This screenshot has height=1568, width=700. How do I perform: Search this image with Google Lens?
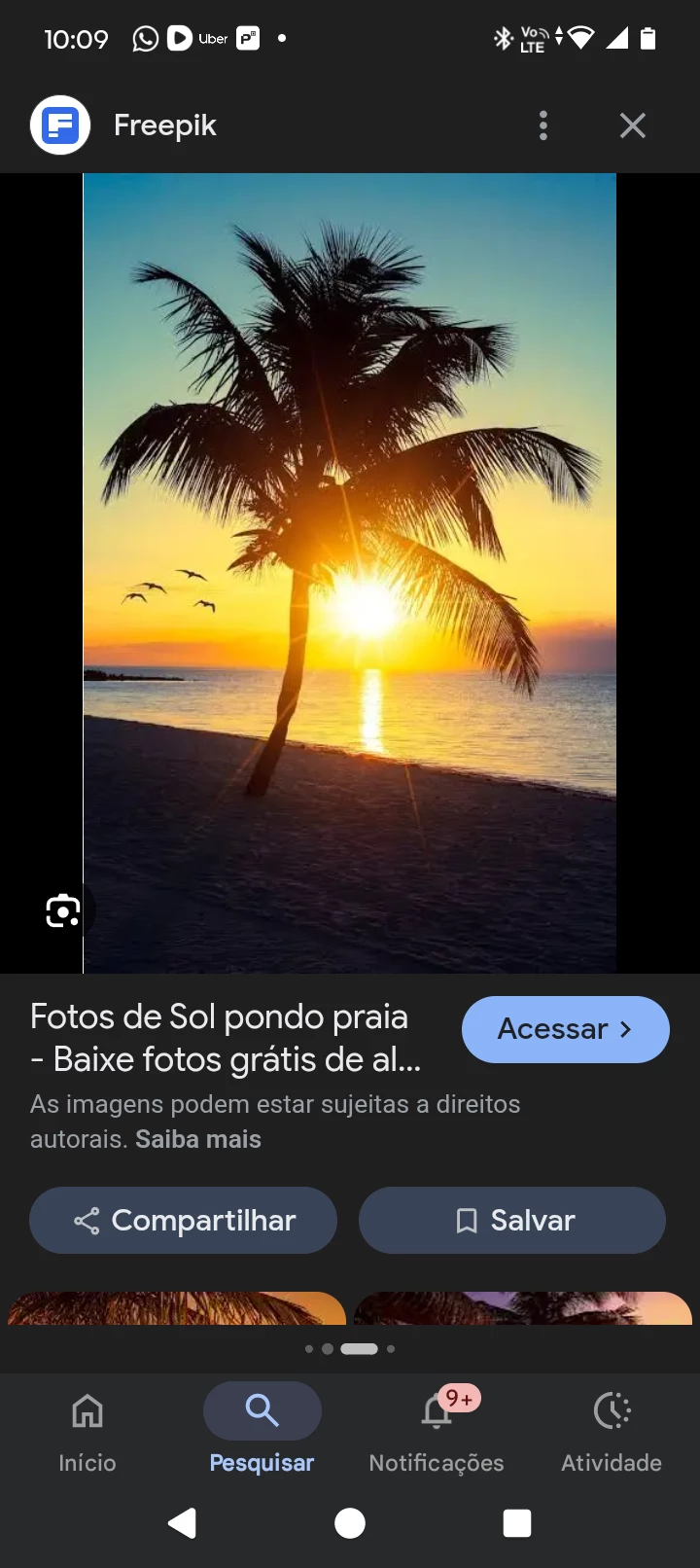(63, 910)
